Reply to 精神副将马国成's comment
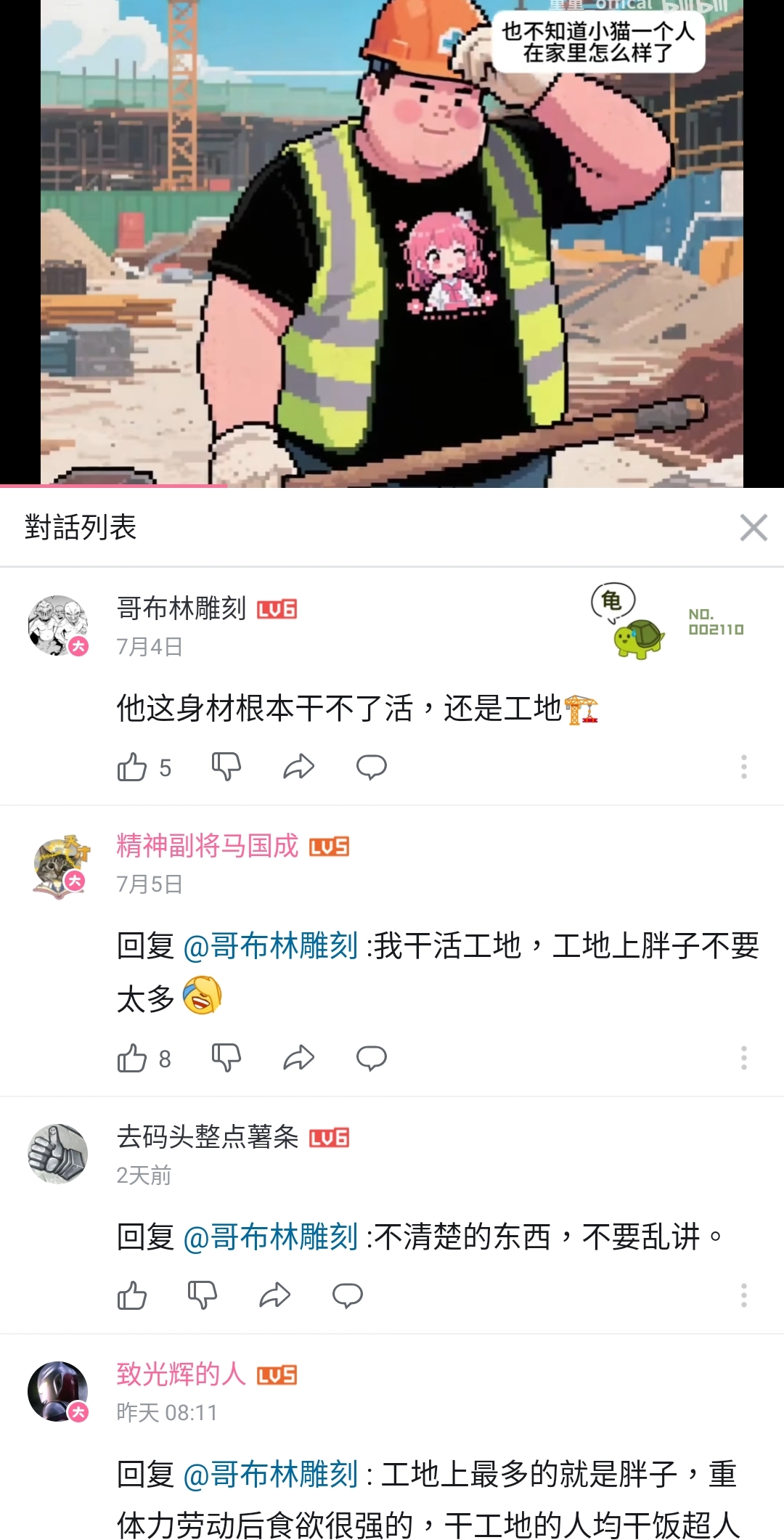 click(x=371, y=1058)
